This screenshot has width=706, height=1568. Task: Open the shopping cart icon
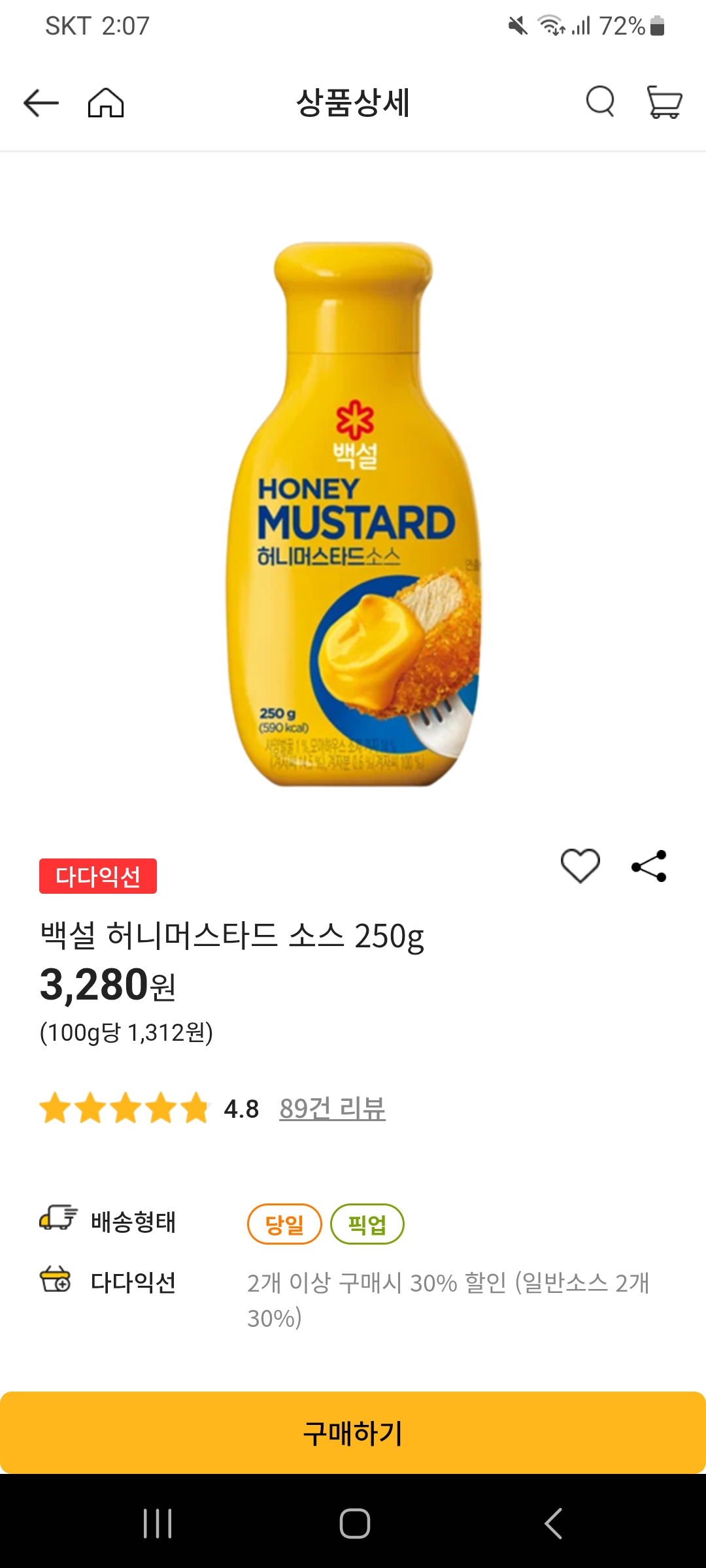click(x=664, y=102)
